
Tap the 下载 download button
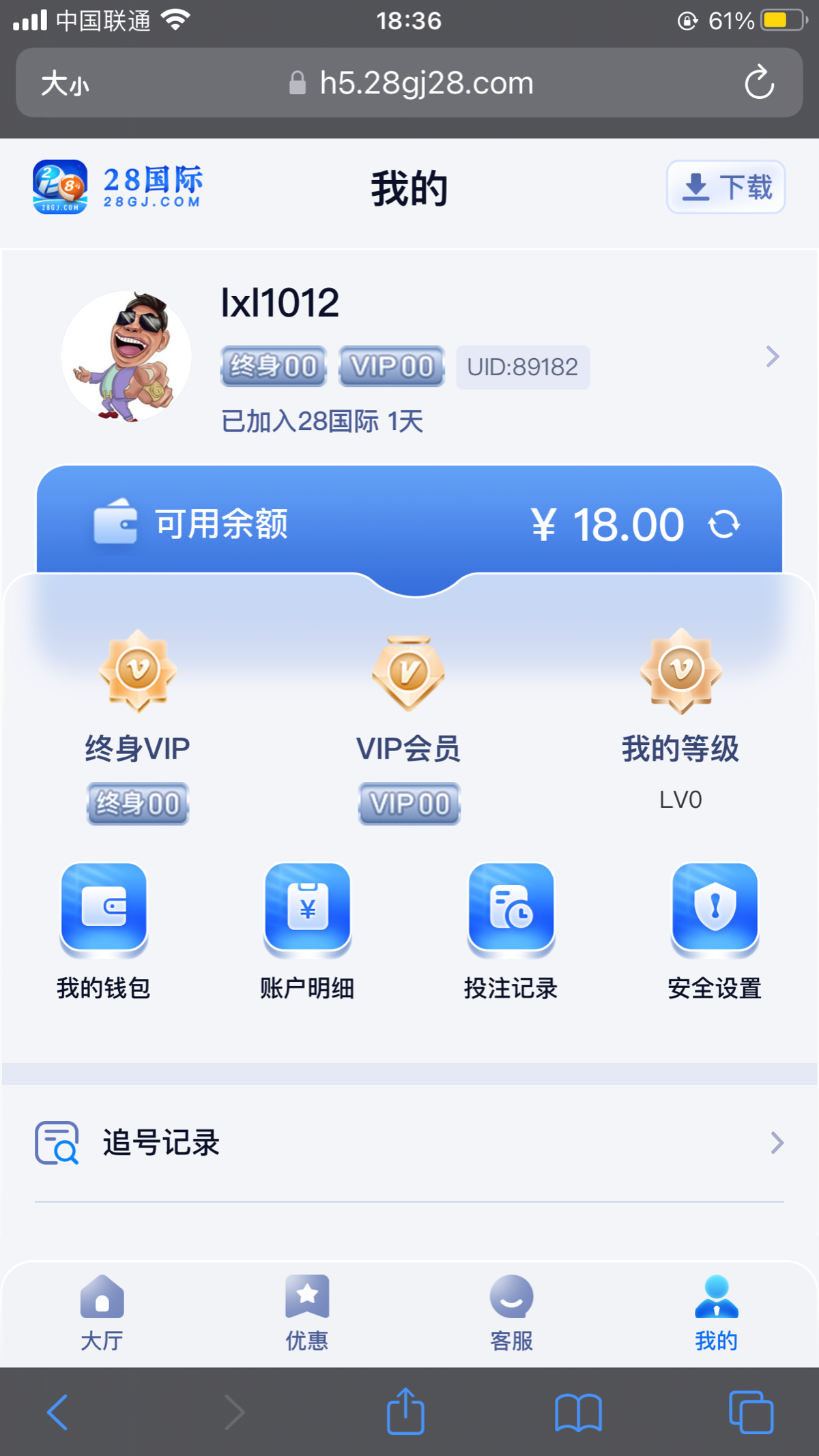[725, 187]
